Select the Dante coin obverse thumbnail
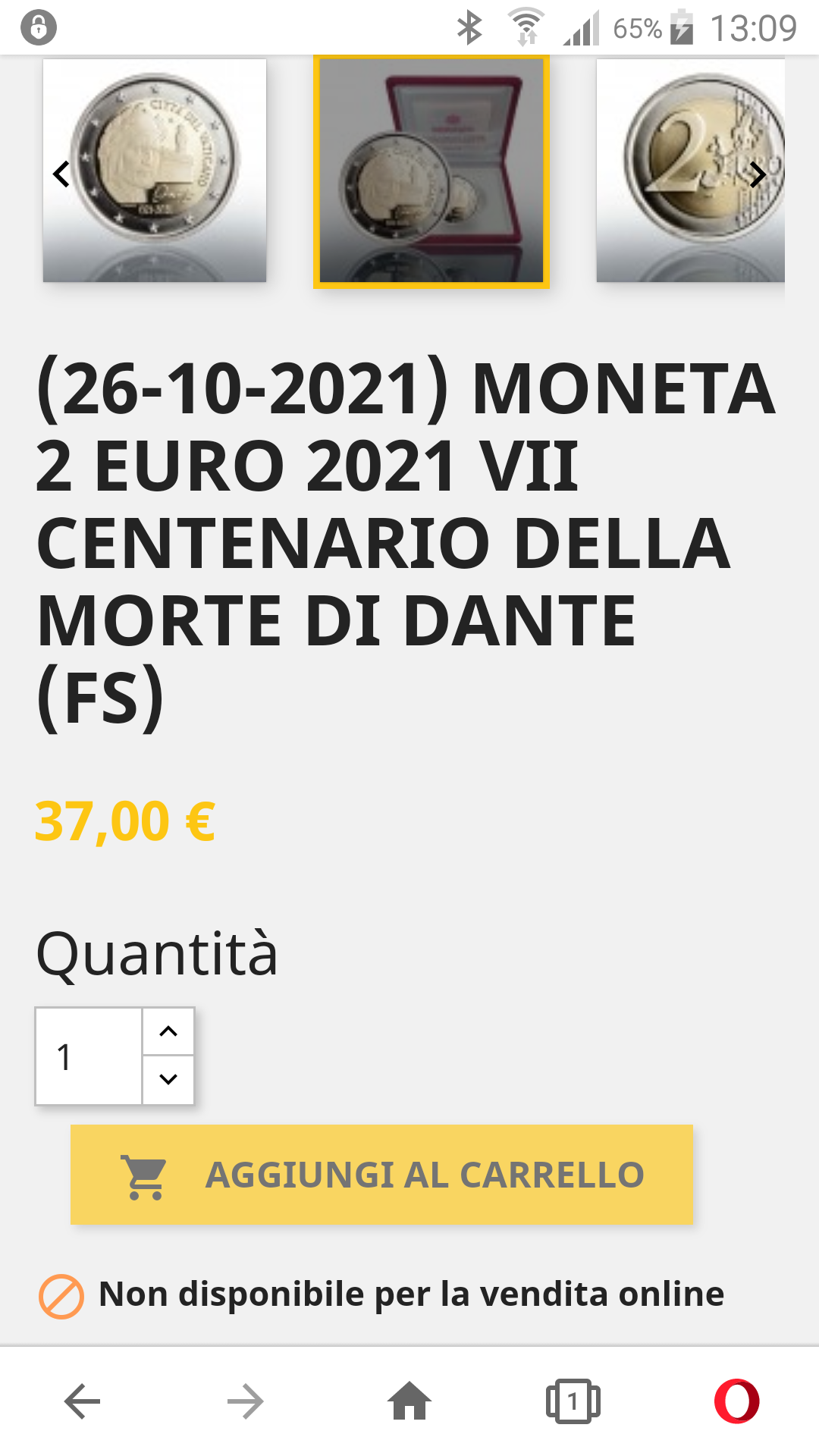The image size is (819, 1456). click(x=155, y=171)
